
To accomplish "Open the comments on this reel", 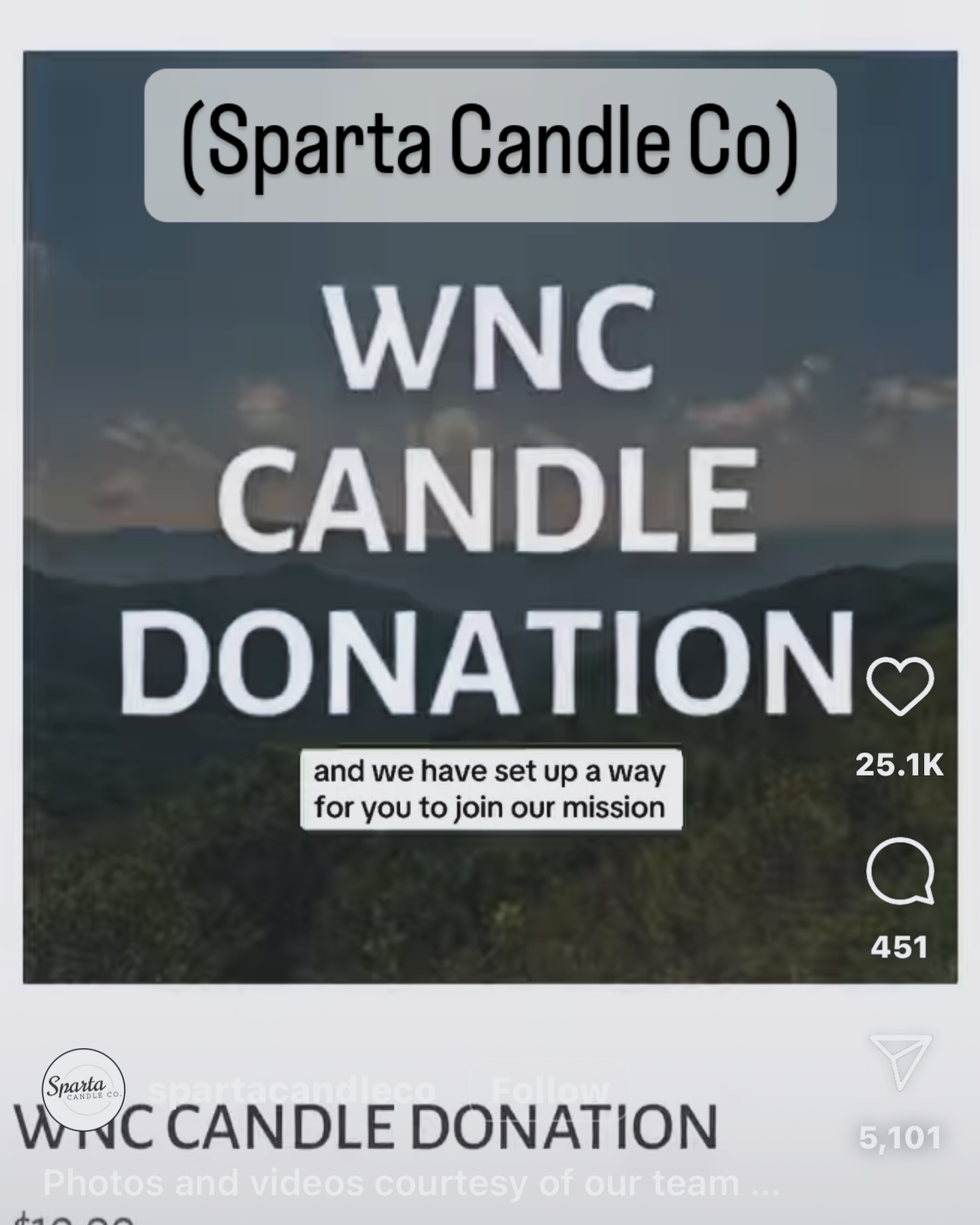I will pos(900,871).
